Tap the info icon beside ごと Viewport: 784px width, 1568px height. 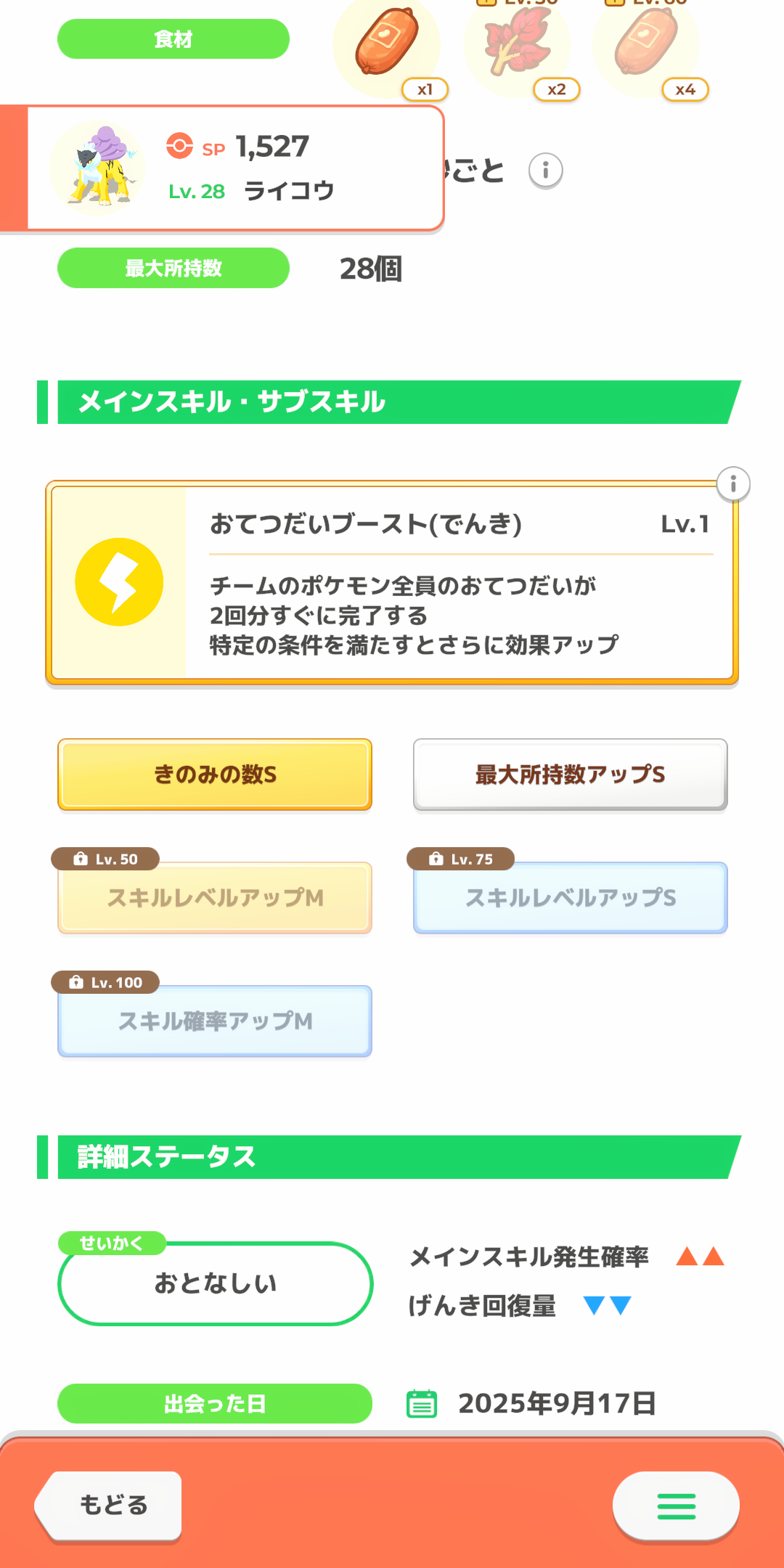pos(545,171)
